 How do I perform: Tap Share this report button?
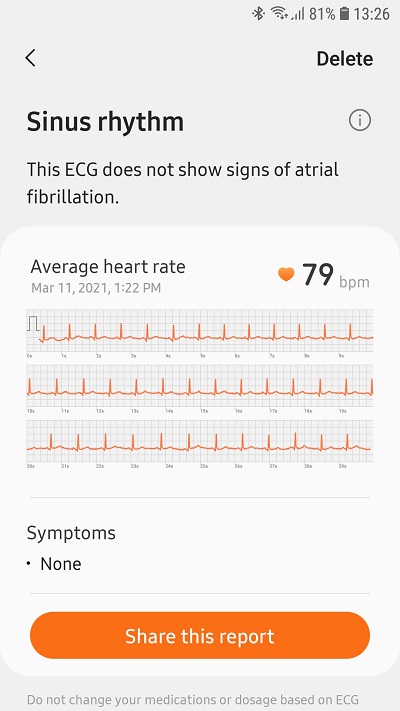pos(200,635)
